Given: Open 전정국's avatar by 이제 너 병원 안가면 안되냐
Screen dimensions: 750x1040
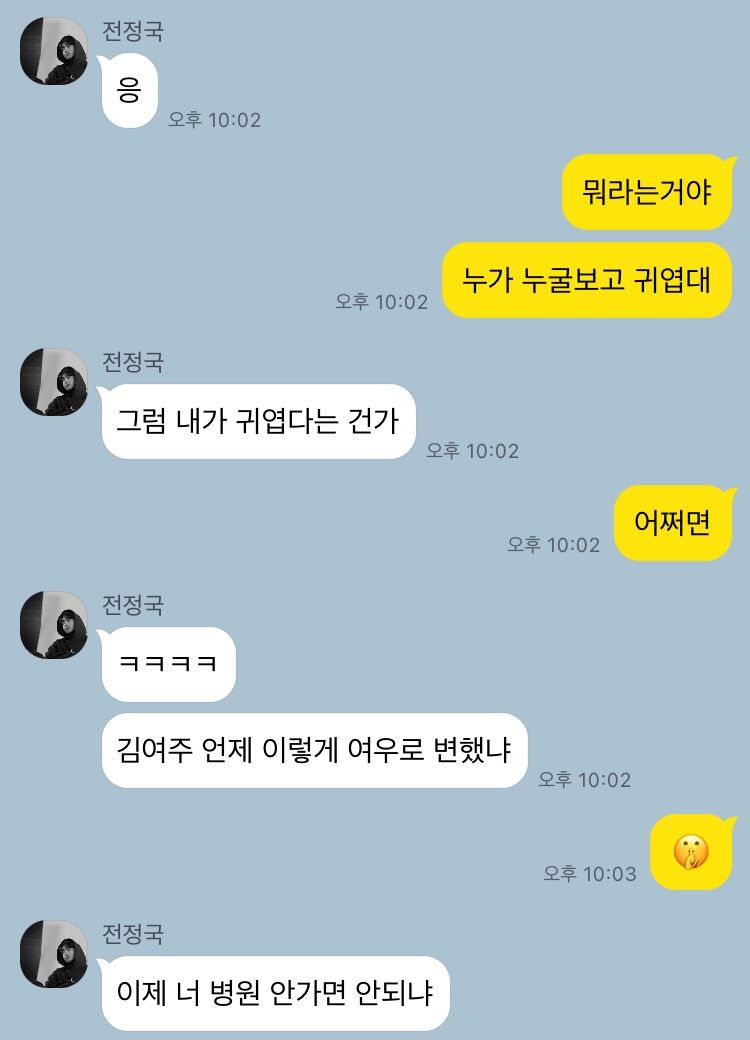Looking at the screenshot, I should click(54, 955).
